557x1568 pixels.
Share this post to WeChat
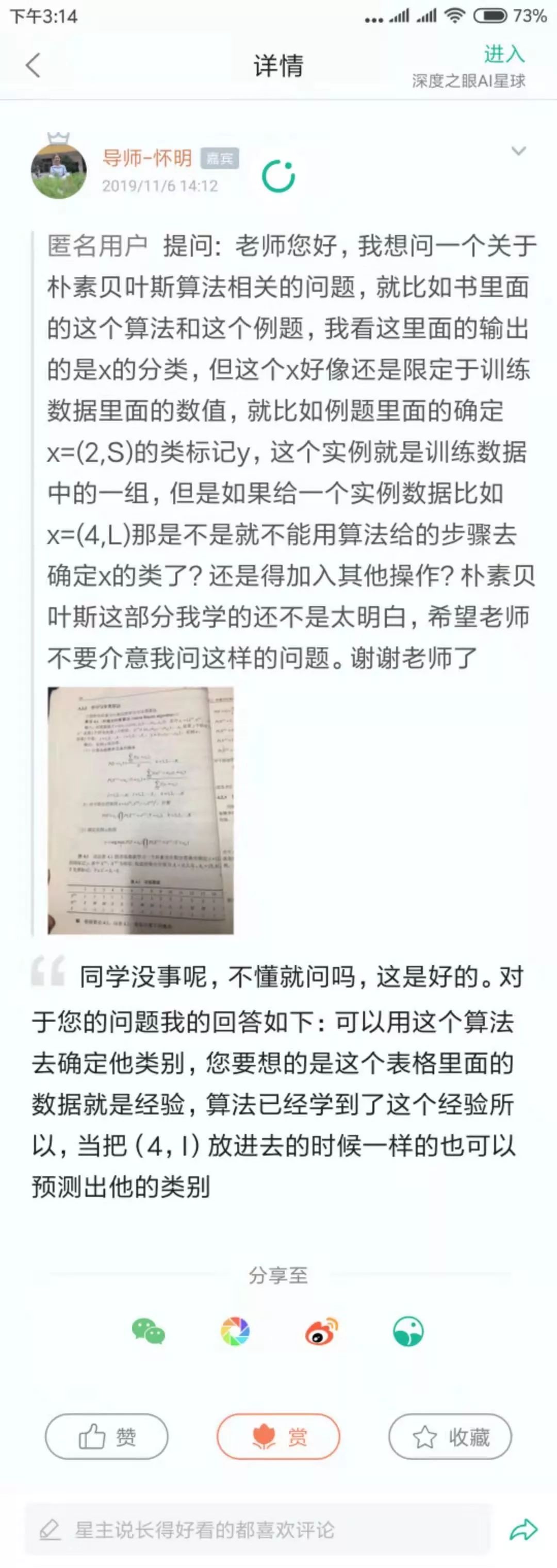click(x=149, y=1331)
